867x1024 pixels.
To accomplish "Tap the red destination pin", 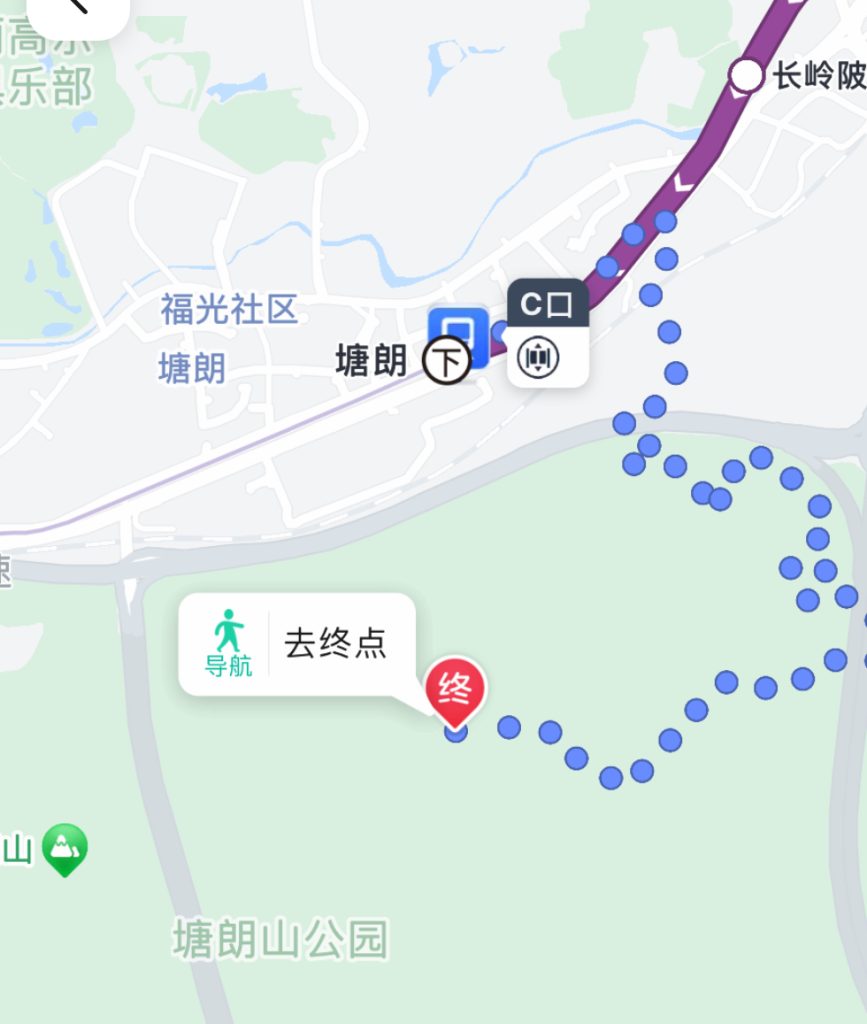I will pyautogui.click(x=456, y=690).
